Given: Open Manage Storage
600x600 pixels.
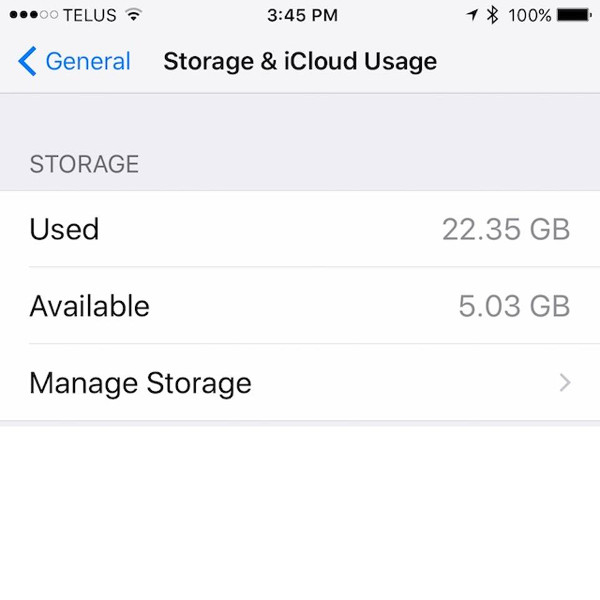Looking at the screenshot, I should (x=299, y=383).
